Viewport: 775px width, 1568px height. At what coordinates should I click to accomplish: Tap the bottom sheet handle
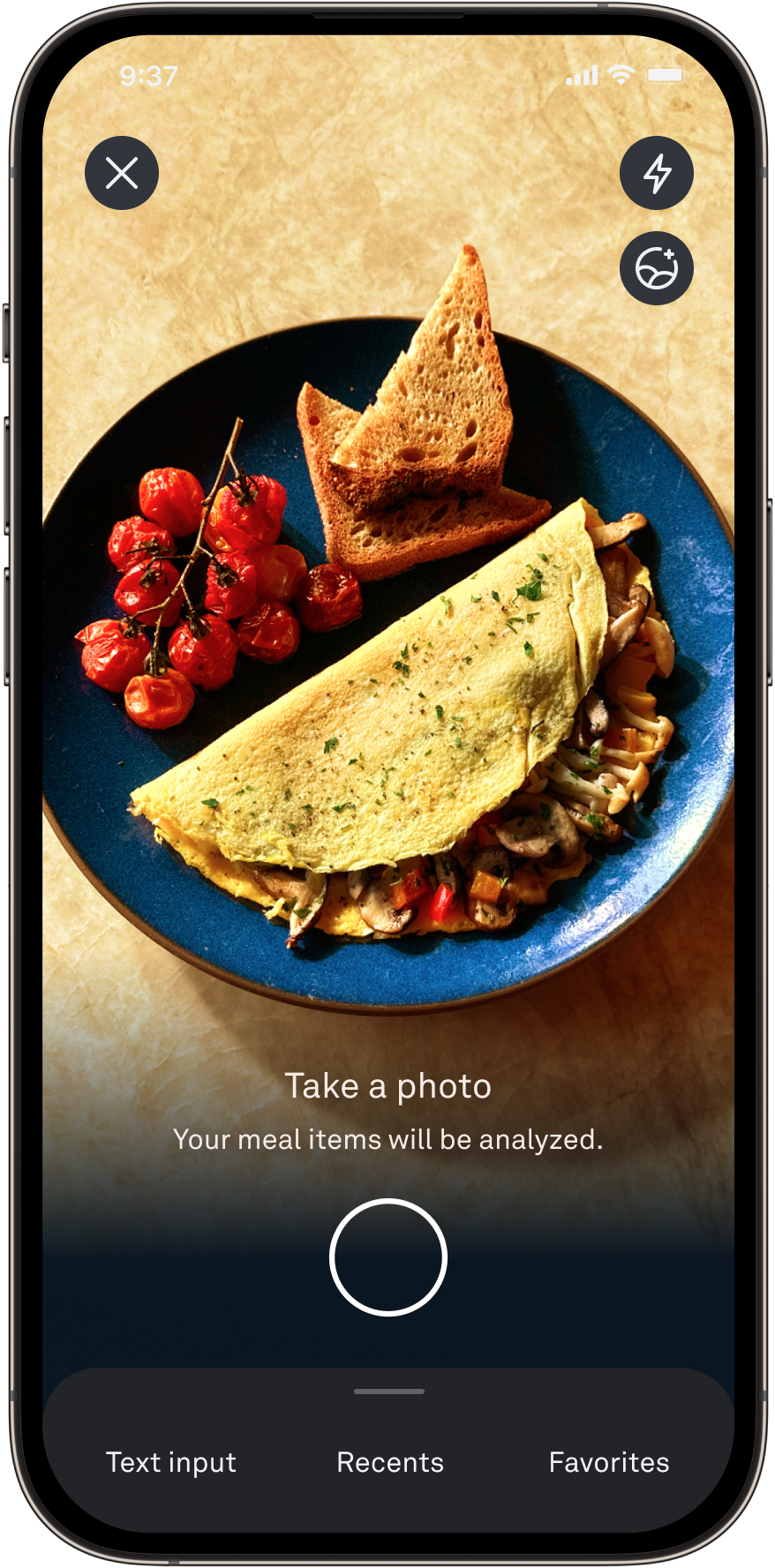(x=389, y=1392)
